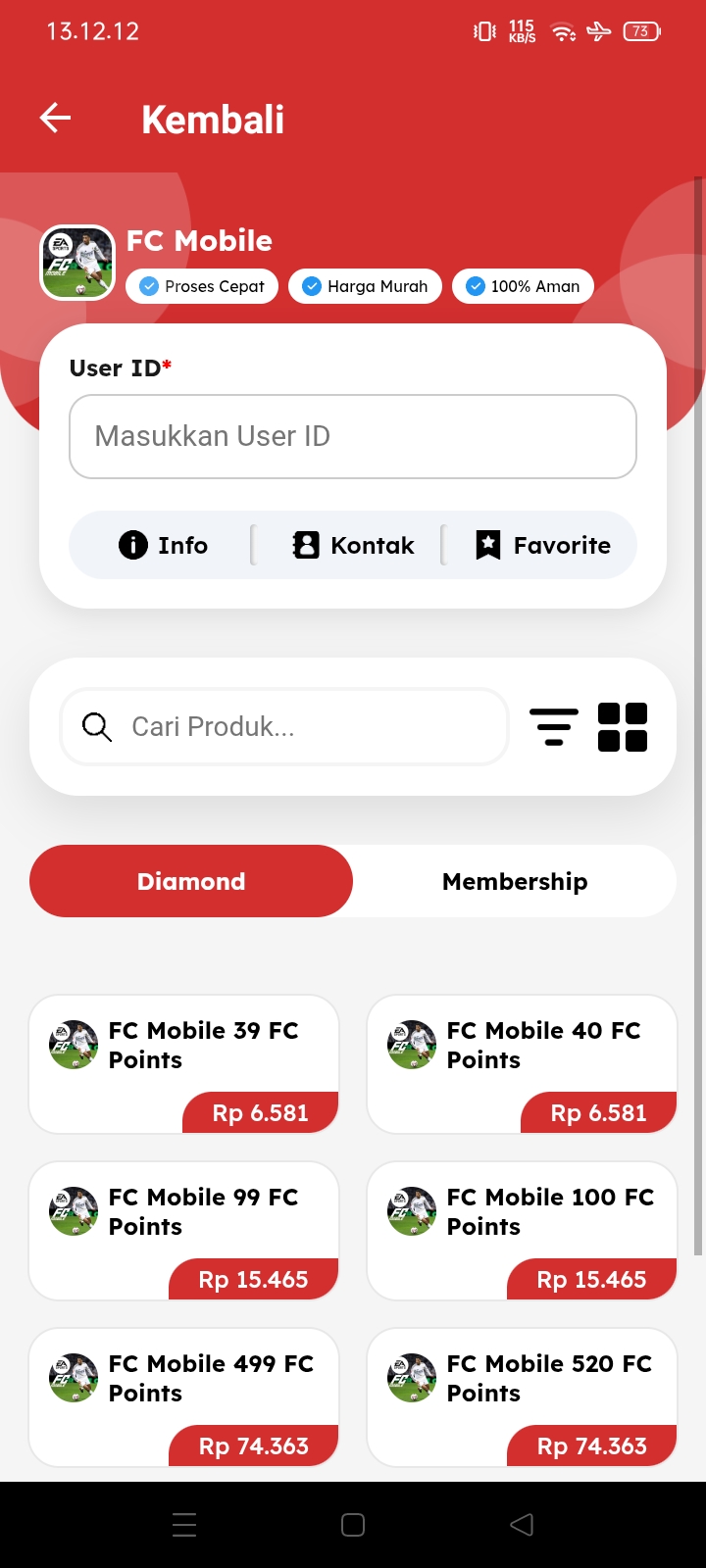Toggle the grid view layout icon
706x1568 pixels.
click(623, 726)
